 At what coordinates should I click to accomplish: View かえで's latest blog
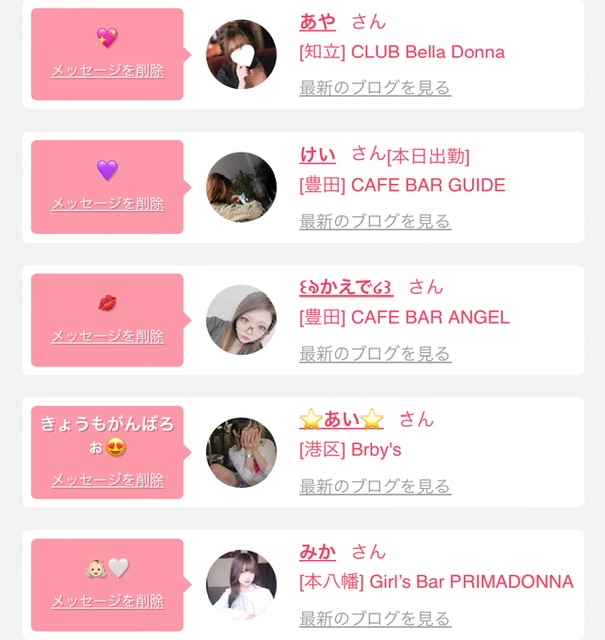tap(375, 354)
